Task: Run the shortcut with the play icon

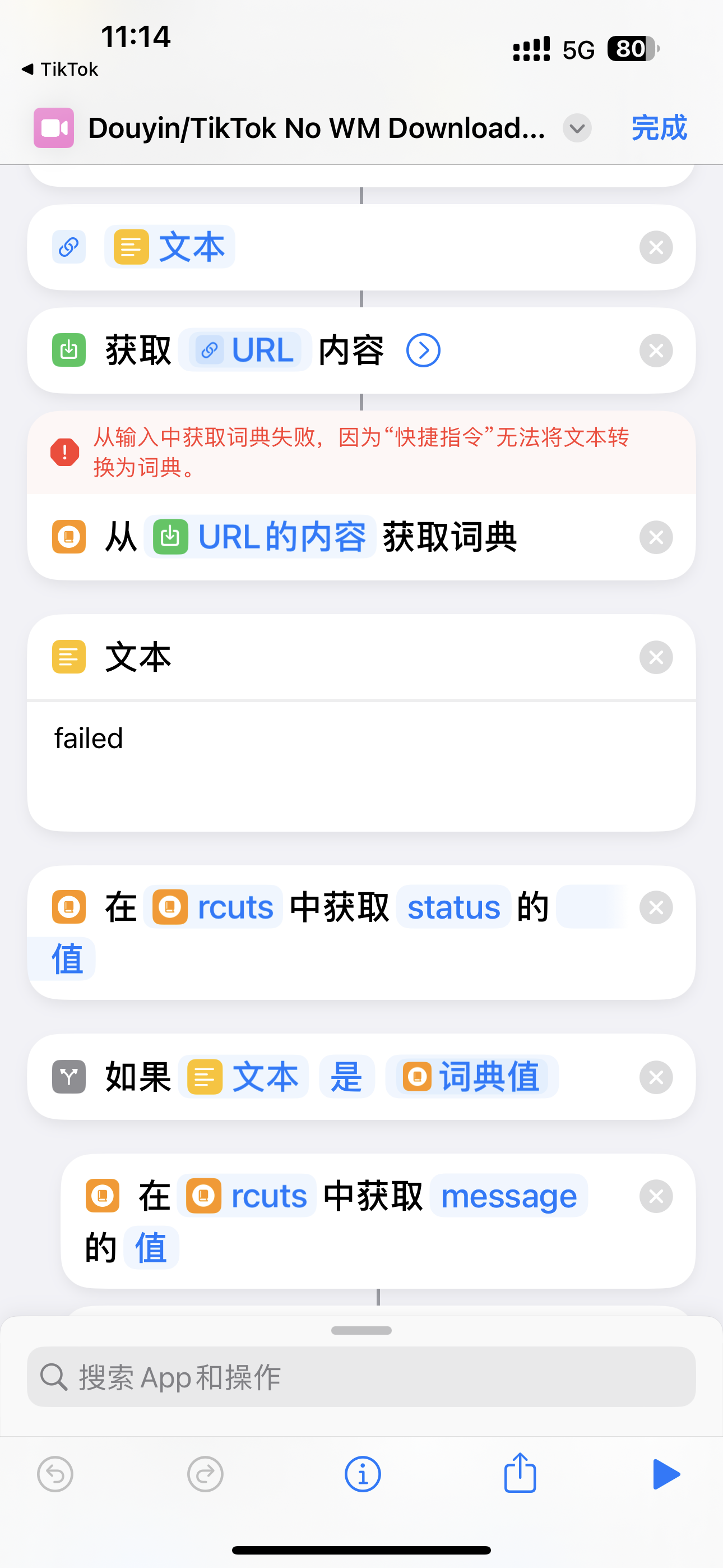Action: 667,1474
